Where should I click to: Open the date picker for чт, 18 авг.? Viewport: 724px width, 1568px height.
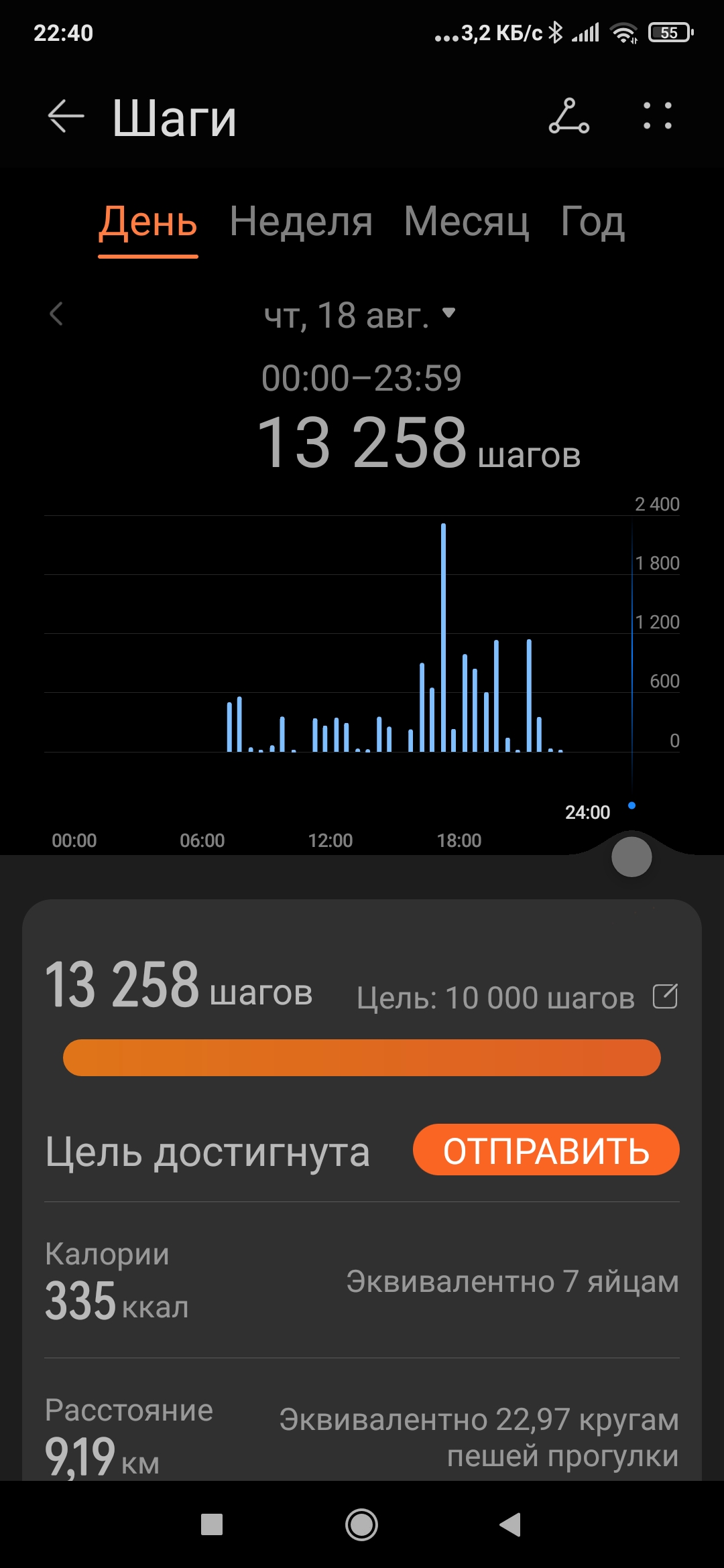pos(360,316)
